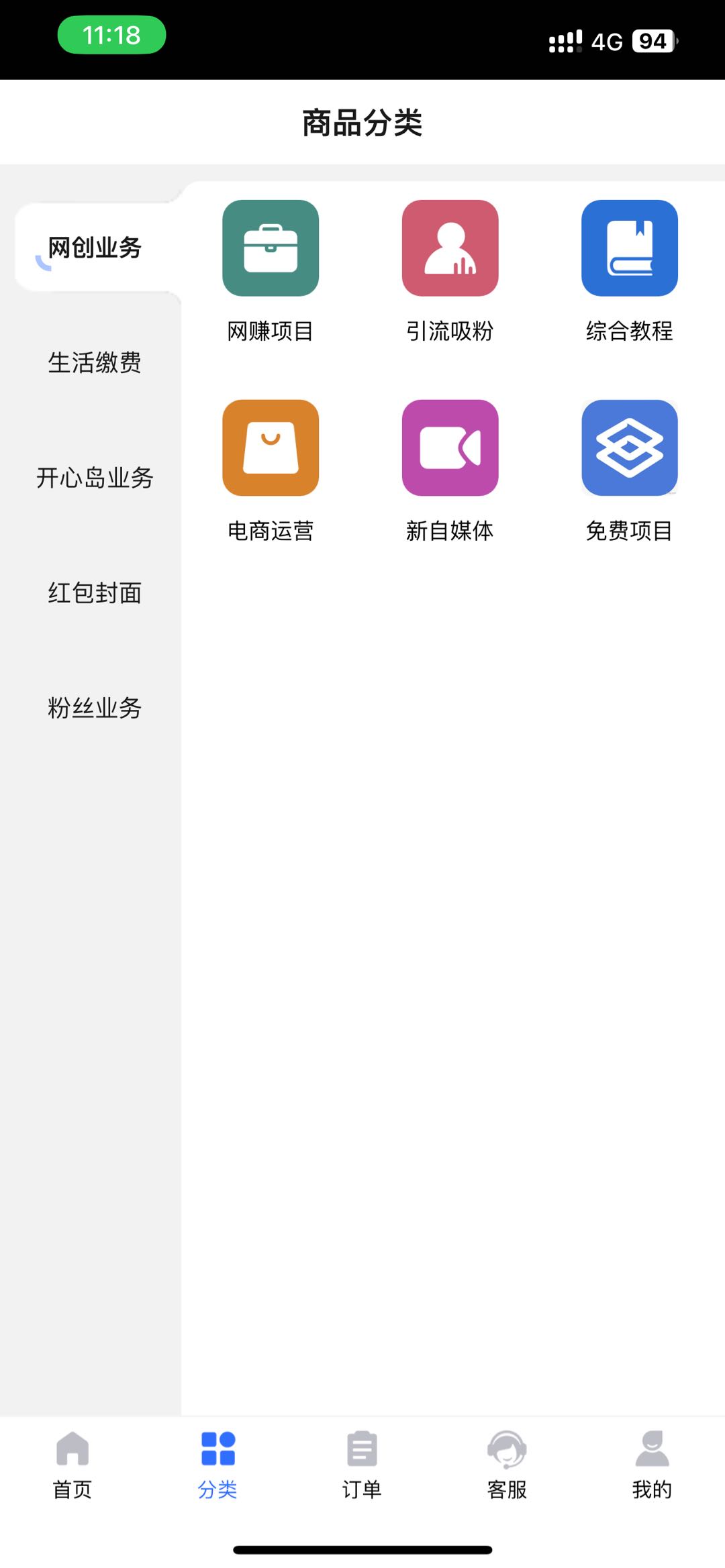
Task: Open the 客服 support tab
Action: pyautogui.click(x=507, y=1464)
